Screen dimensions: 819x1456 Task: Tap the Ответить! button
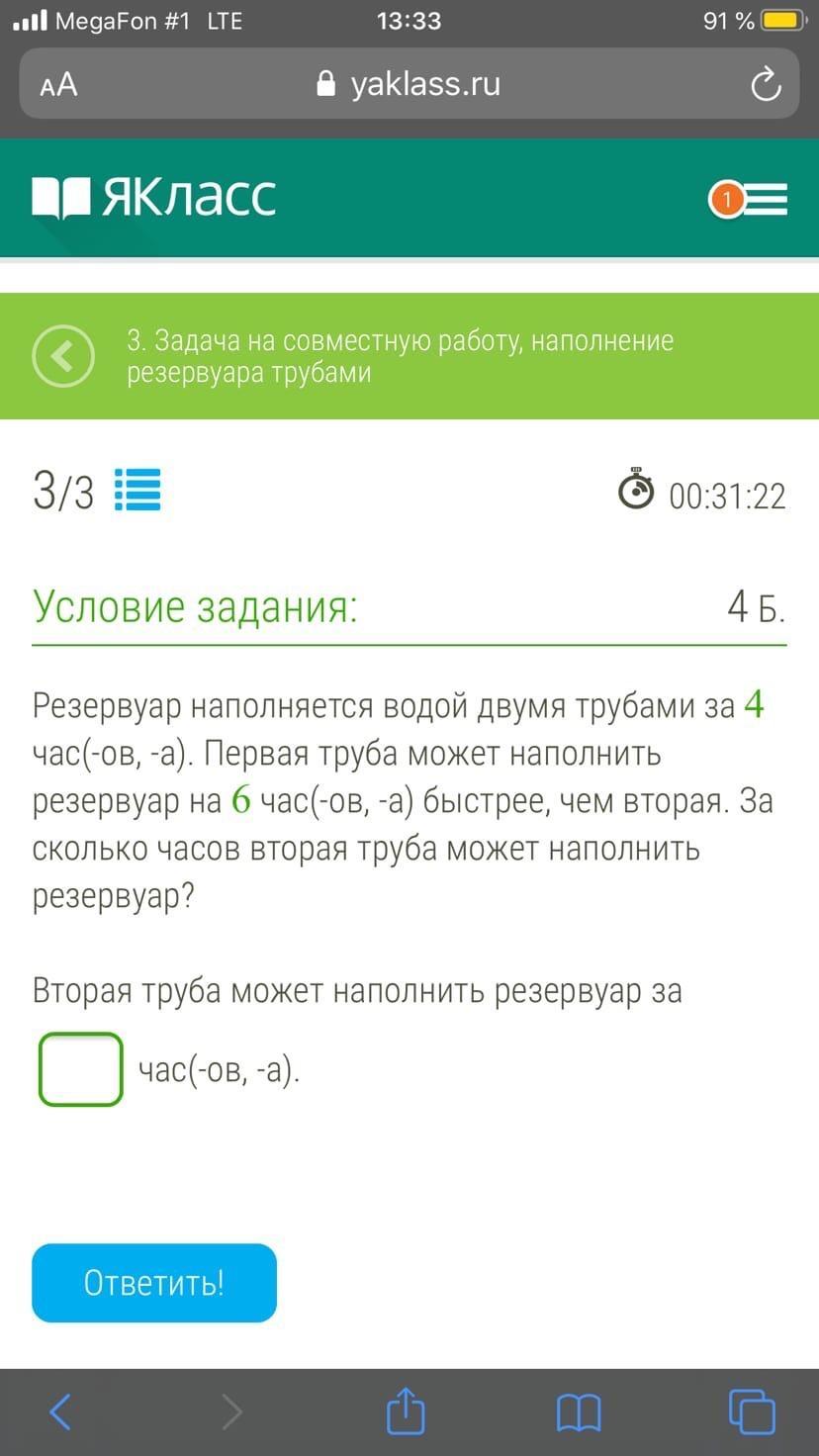click(154, 1283)
